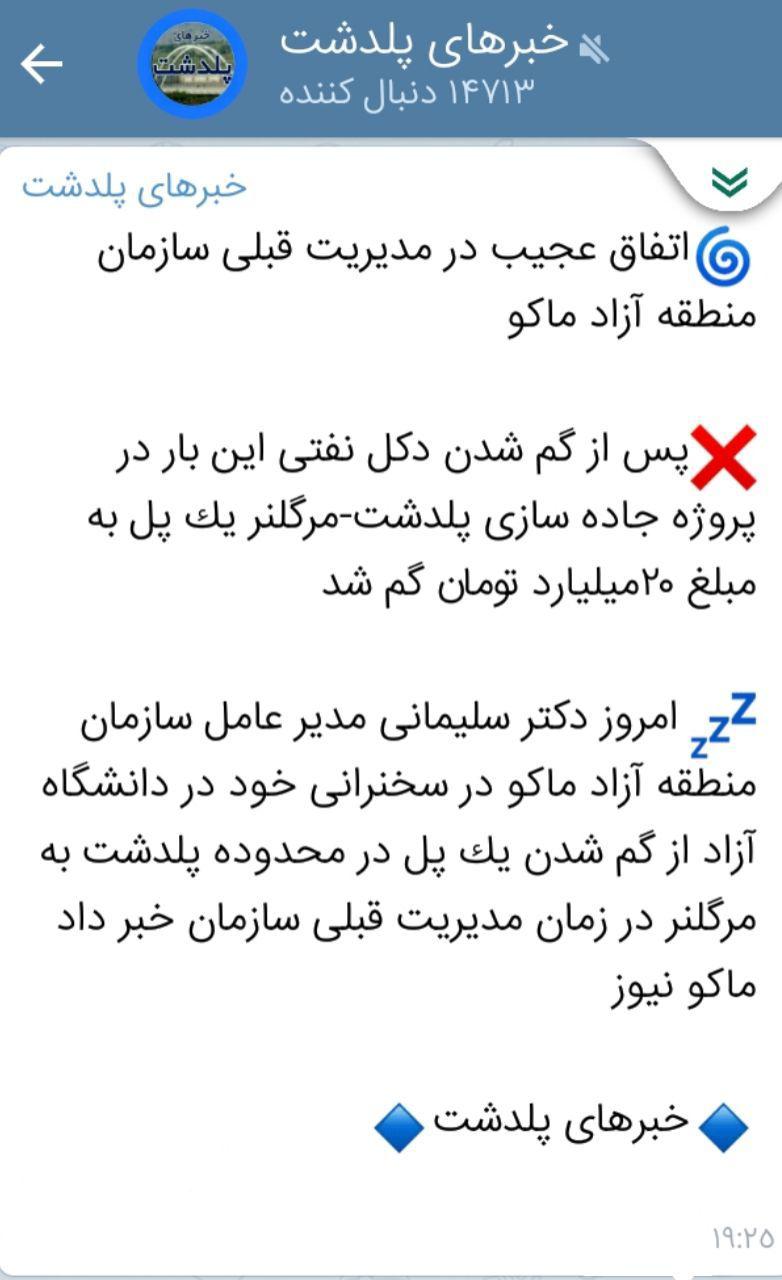Open the message sender name خبرهای پلدشت
The height and width of the screenshot is (1280, 782).
coord(134,187)
